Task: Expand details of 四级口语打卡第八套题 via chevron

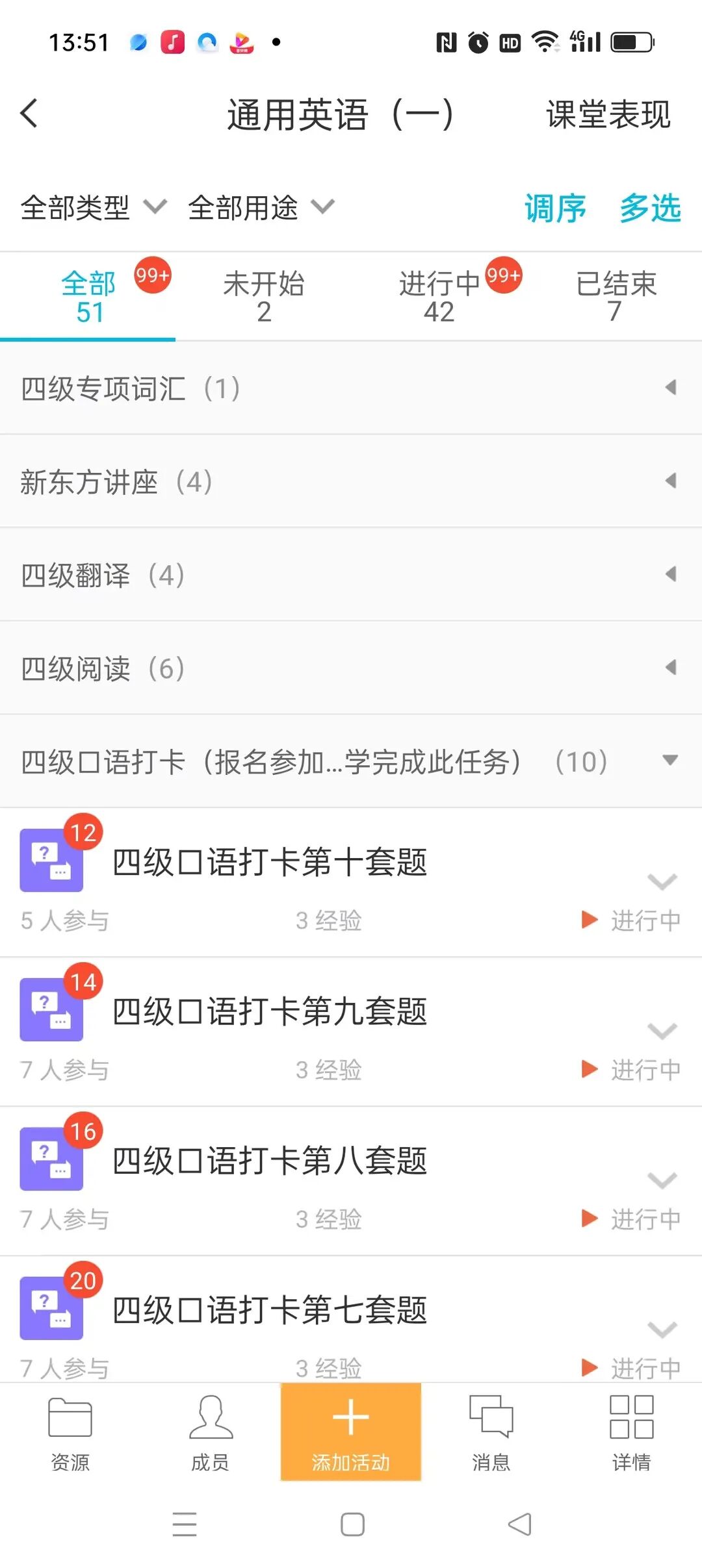Action: (x=662, y=1181)
